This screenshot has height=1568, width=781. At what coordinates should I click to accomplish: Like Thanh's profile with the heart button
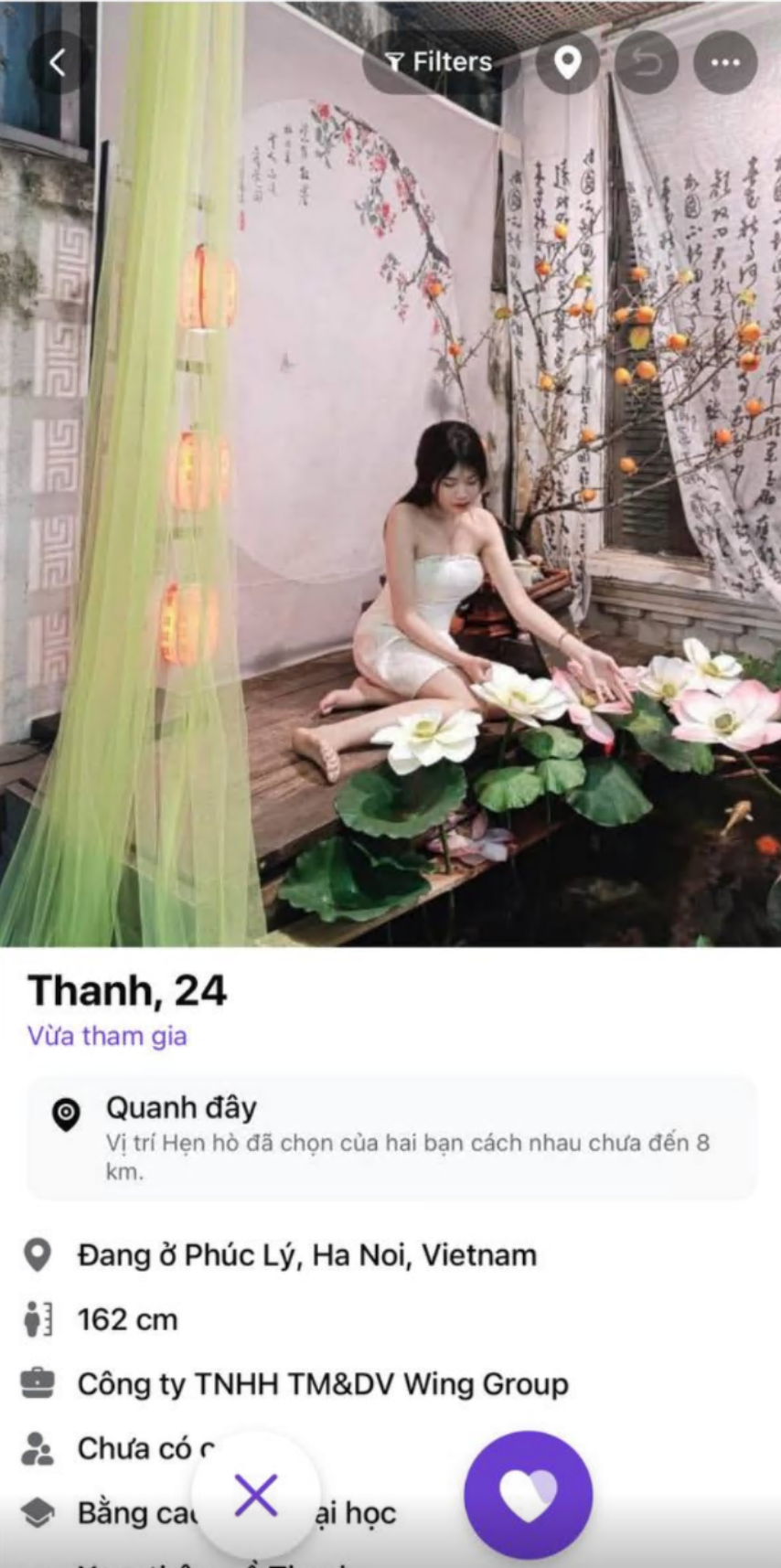528,1496
